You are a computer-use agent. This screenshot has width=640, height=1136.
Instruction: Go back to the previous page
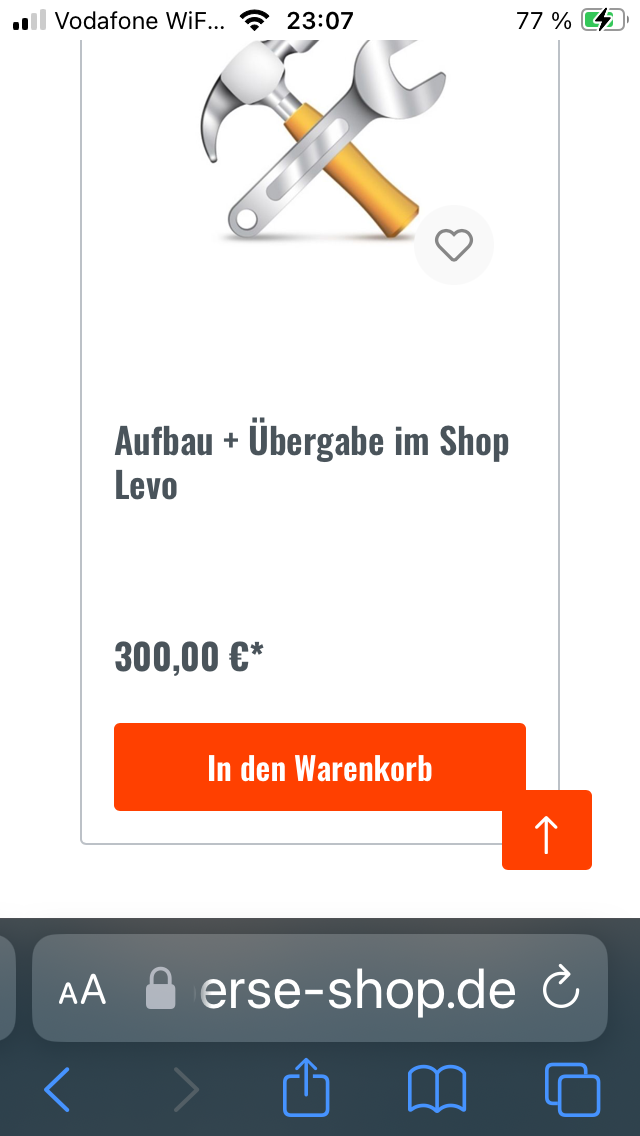[x=57, y=1088]
